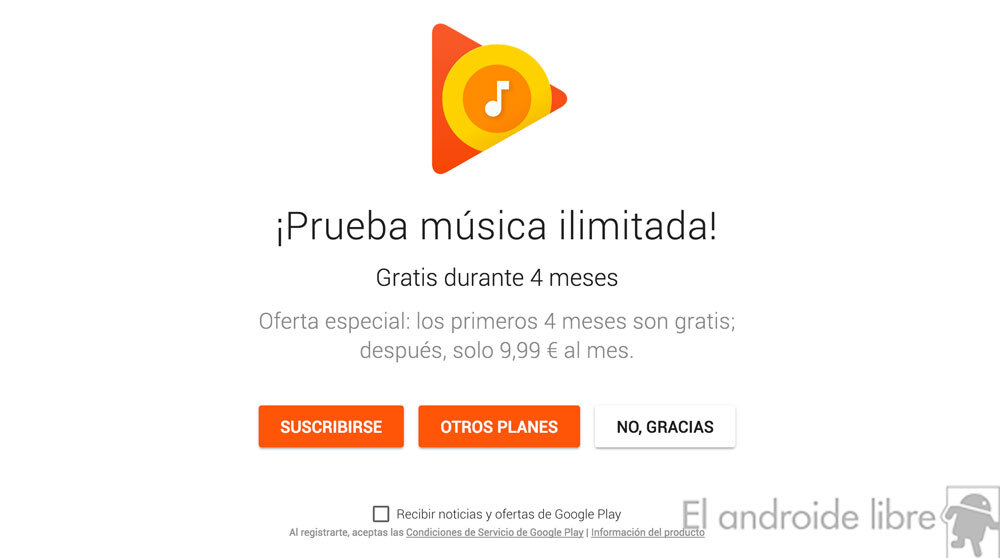Image resolution: width=1000 pixels, height=558 pixels.
Task: Open Información del producto link
Action: [647, 533]
